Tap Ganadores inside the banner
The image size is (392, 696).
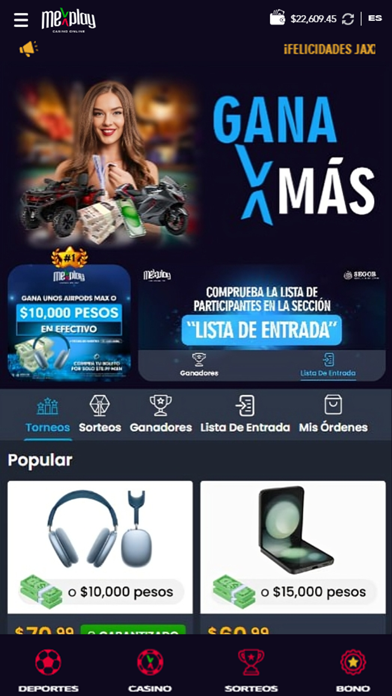click(x=199, y=365)
